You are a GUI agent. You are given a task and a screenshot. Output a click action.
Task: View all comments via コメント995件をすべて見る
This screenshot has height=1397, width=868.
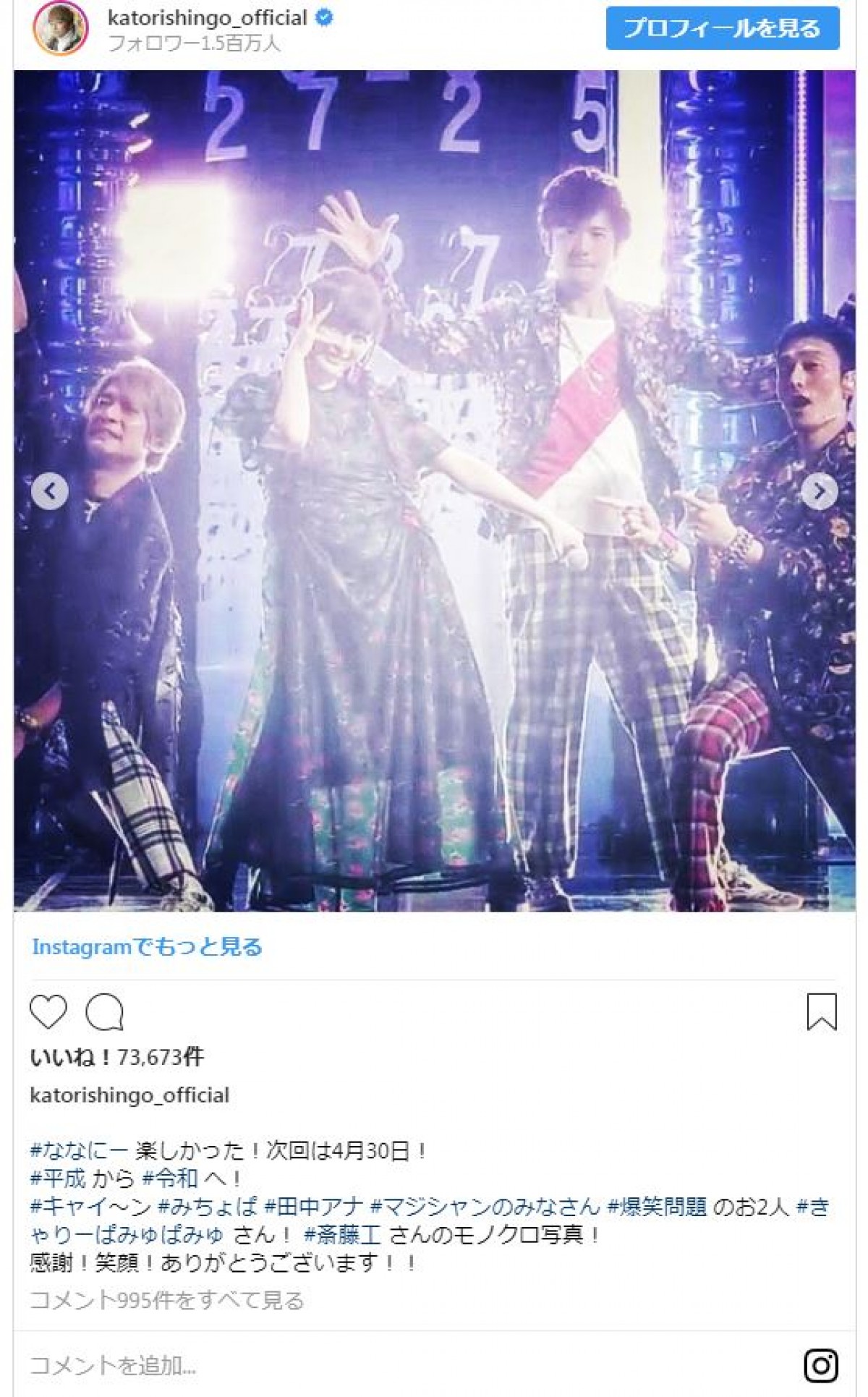point(166,1300)
